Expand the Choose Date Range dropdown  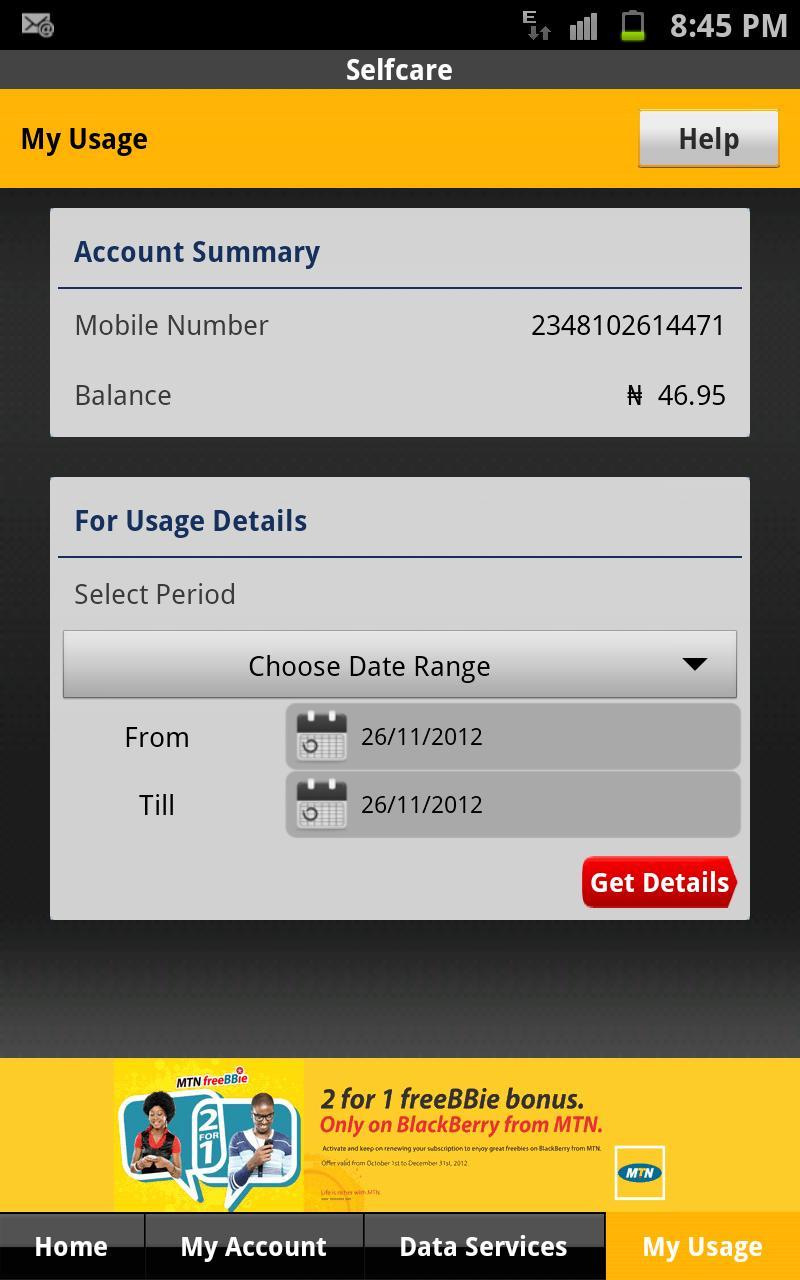tap(400, 665)
